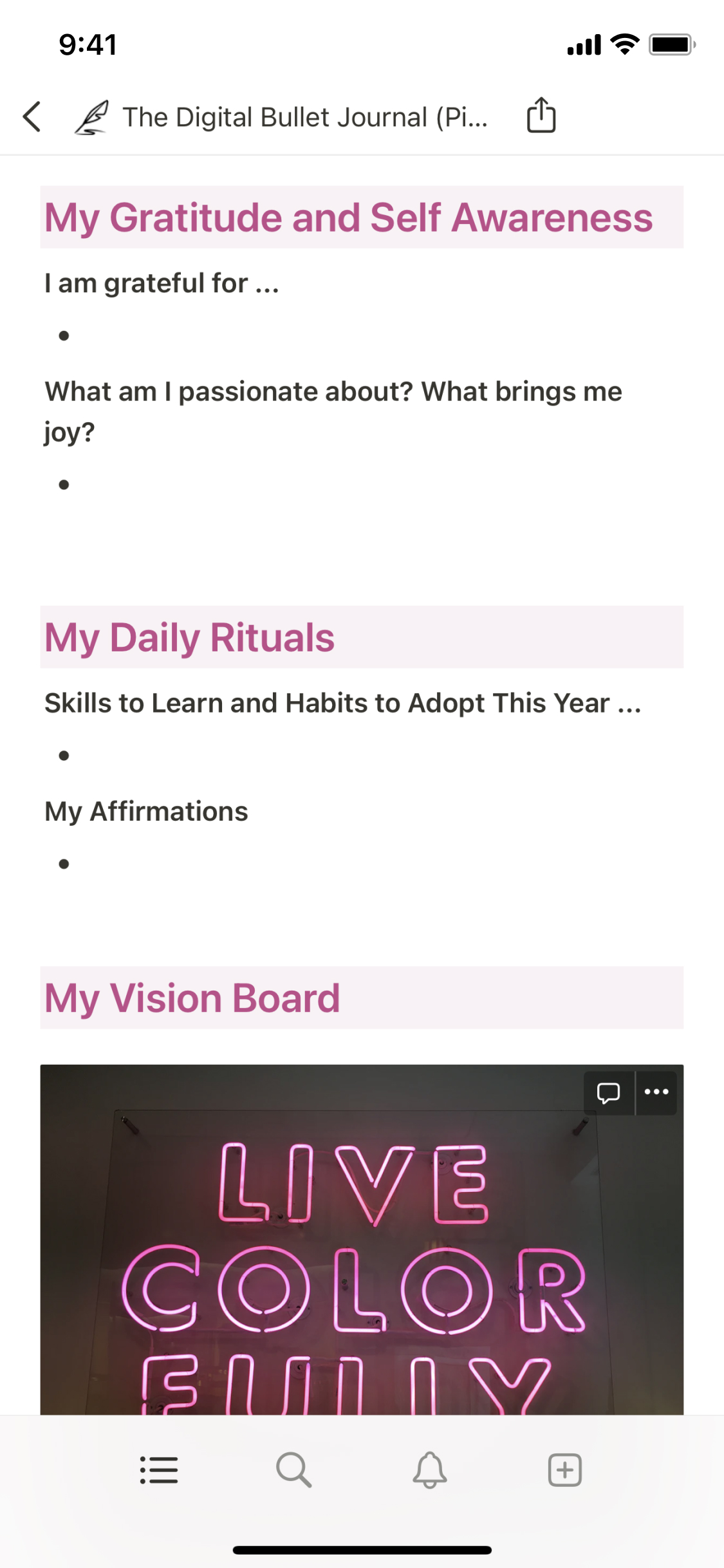The height and width of the screenshot is (1568, 724).
Task: Open the pages list tab
Action: (x=159, y=1470)
